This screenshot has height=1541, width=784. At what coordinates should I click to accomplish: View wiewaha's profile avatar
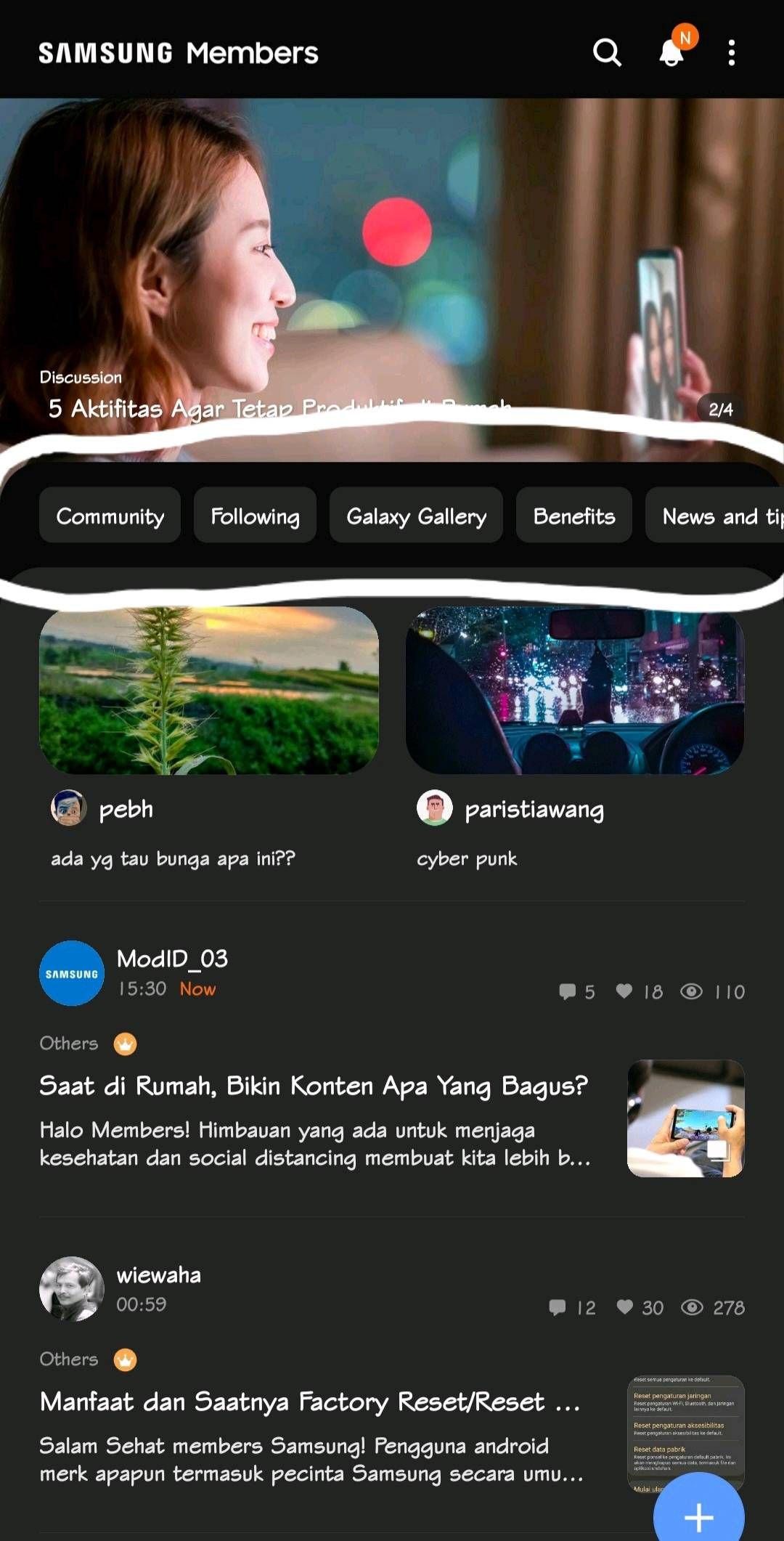click(71, 1289)
